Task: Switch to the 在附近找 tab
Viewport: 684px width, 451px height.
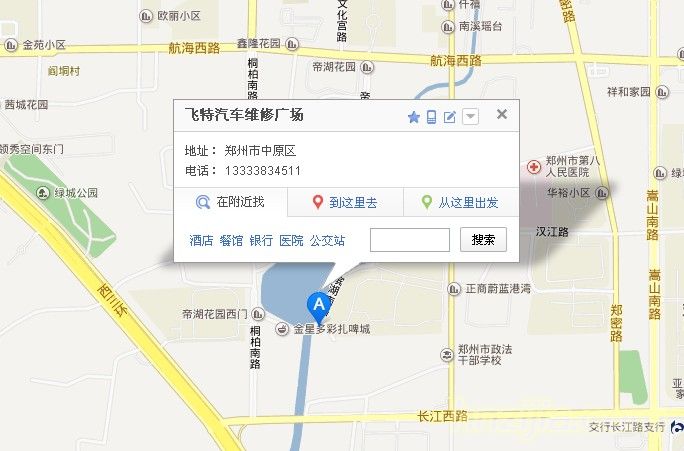Action: coord(231,202)
